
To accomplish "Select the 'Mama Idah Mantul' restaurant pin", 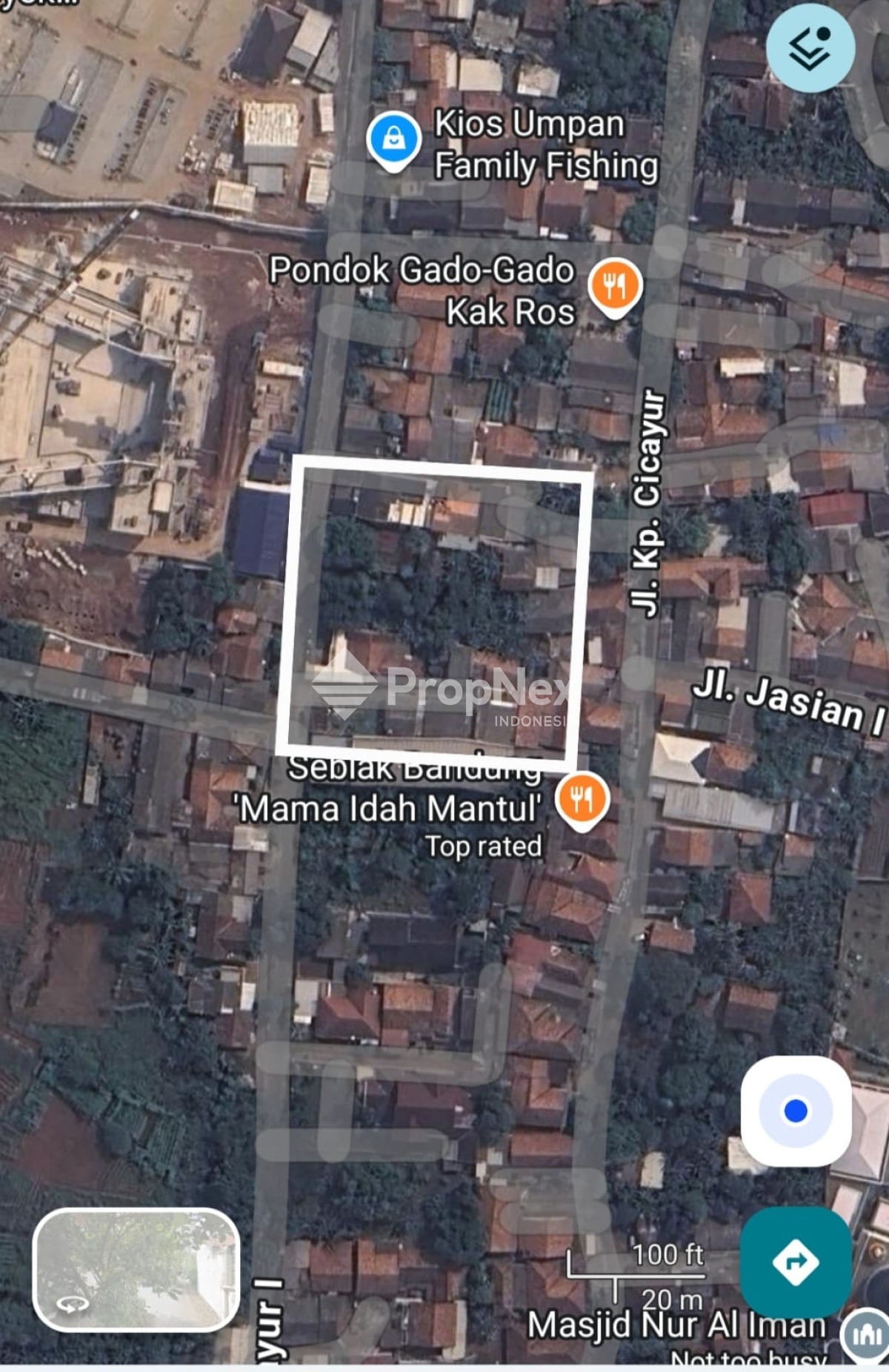I will coord(582,800).
